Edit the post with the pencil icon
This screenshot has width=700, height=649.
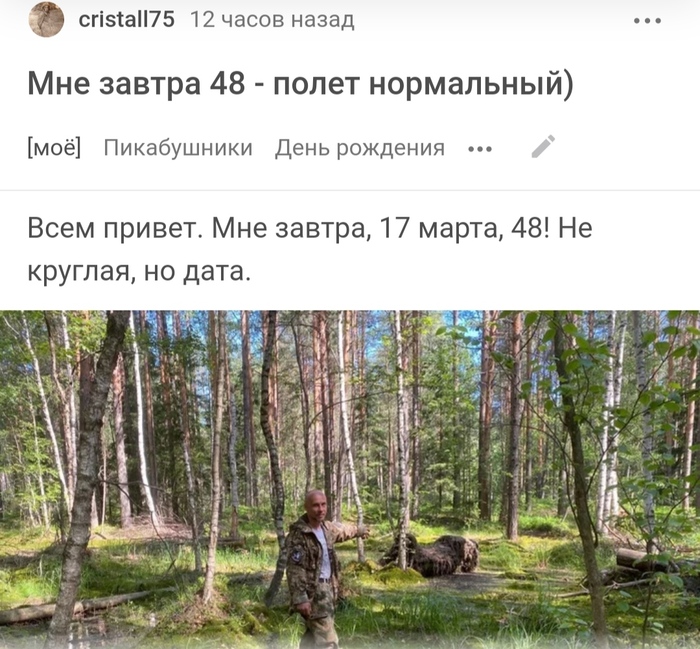click(543, 147)
